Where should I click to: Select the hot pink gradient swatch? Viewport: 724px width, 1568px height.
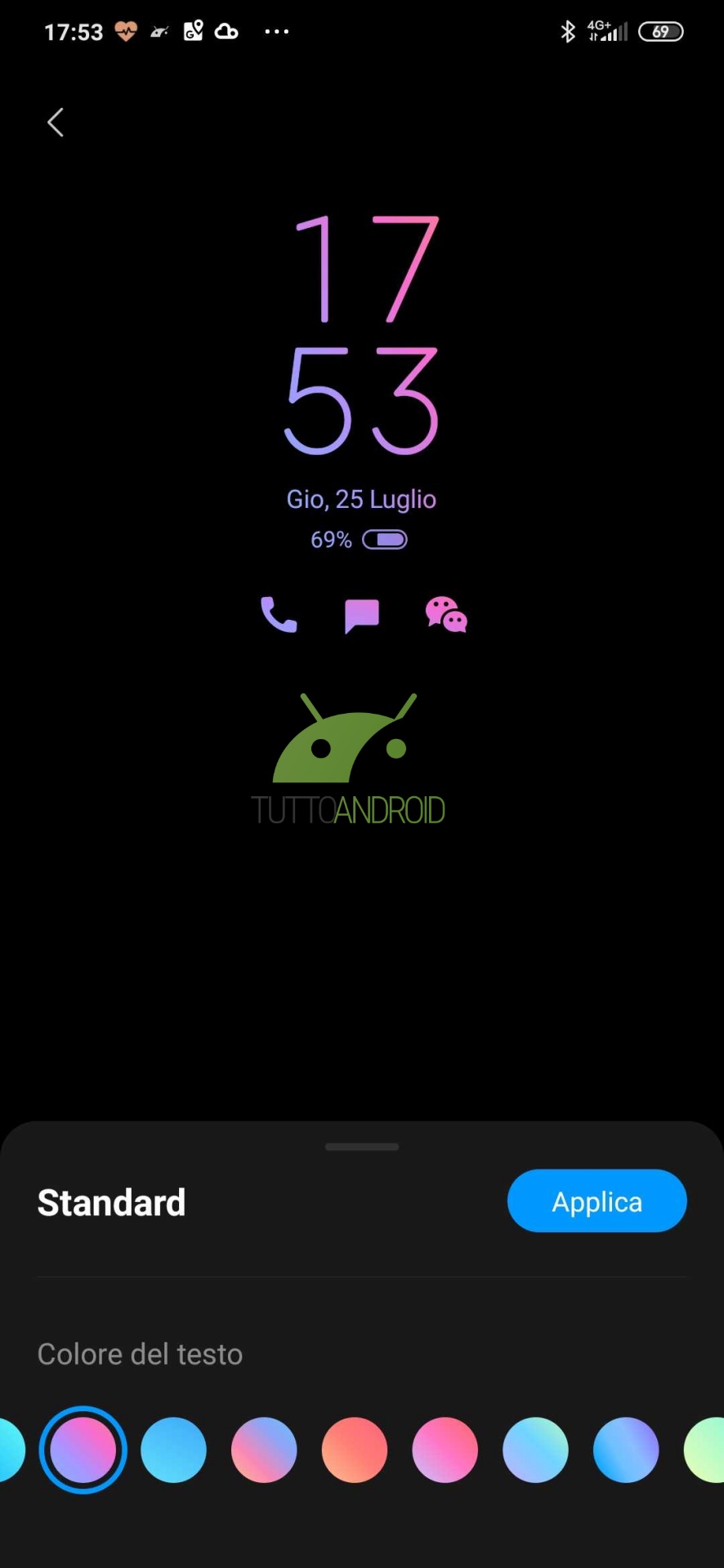445,1450
